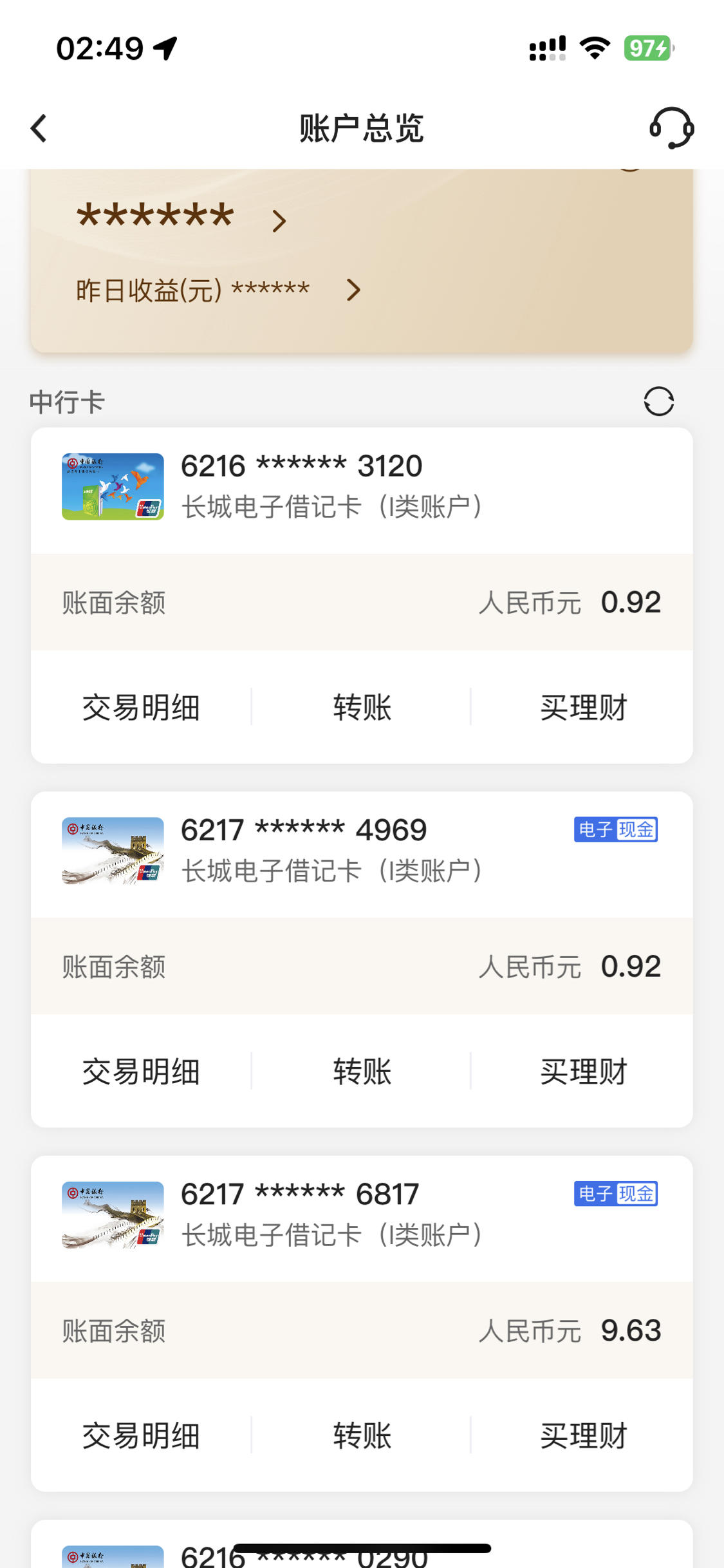Tap 买理财 on card 3120
The image size is (724, 1568).
(x=583, y=707)
